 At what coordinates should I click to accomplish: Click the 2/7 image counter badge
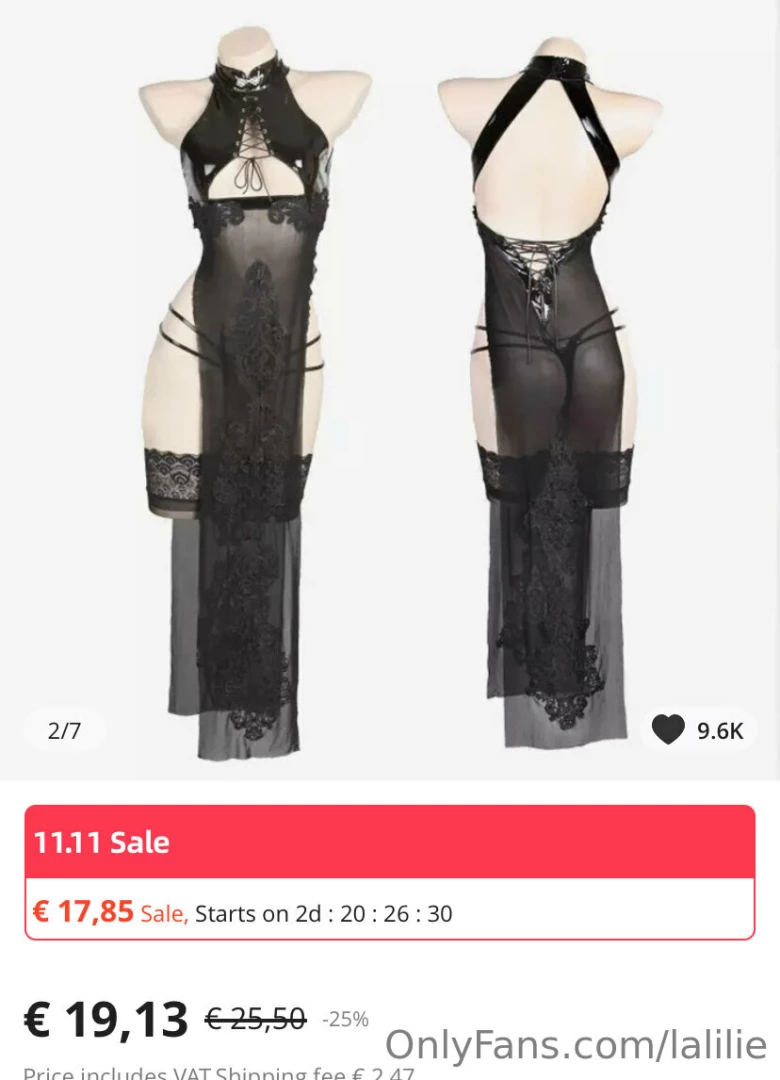[x=64, y=730]
